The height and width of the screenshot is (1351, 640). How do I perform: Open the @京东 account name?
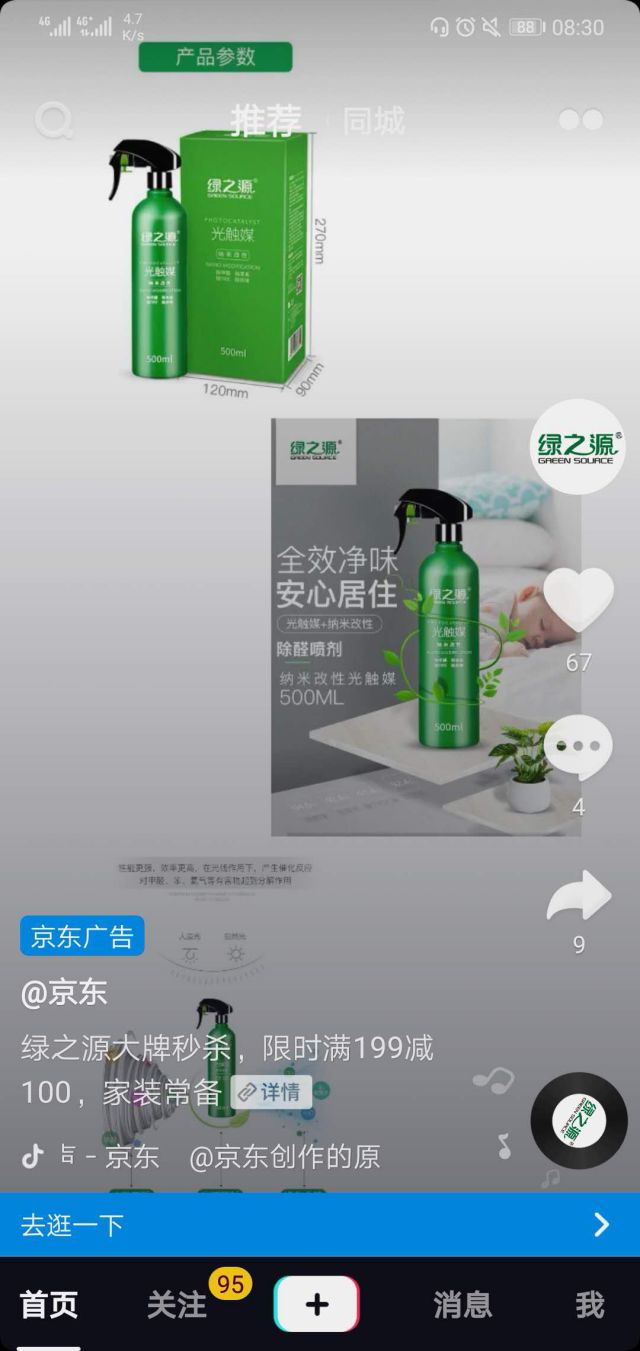(64, 993)
